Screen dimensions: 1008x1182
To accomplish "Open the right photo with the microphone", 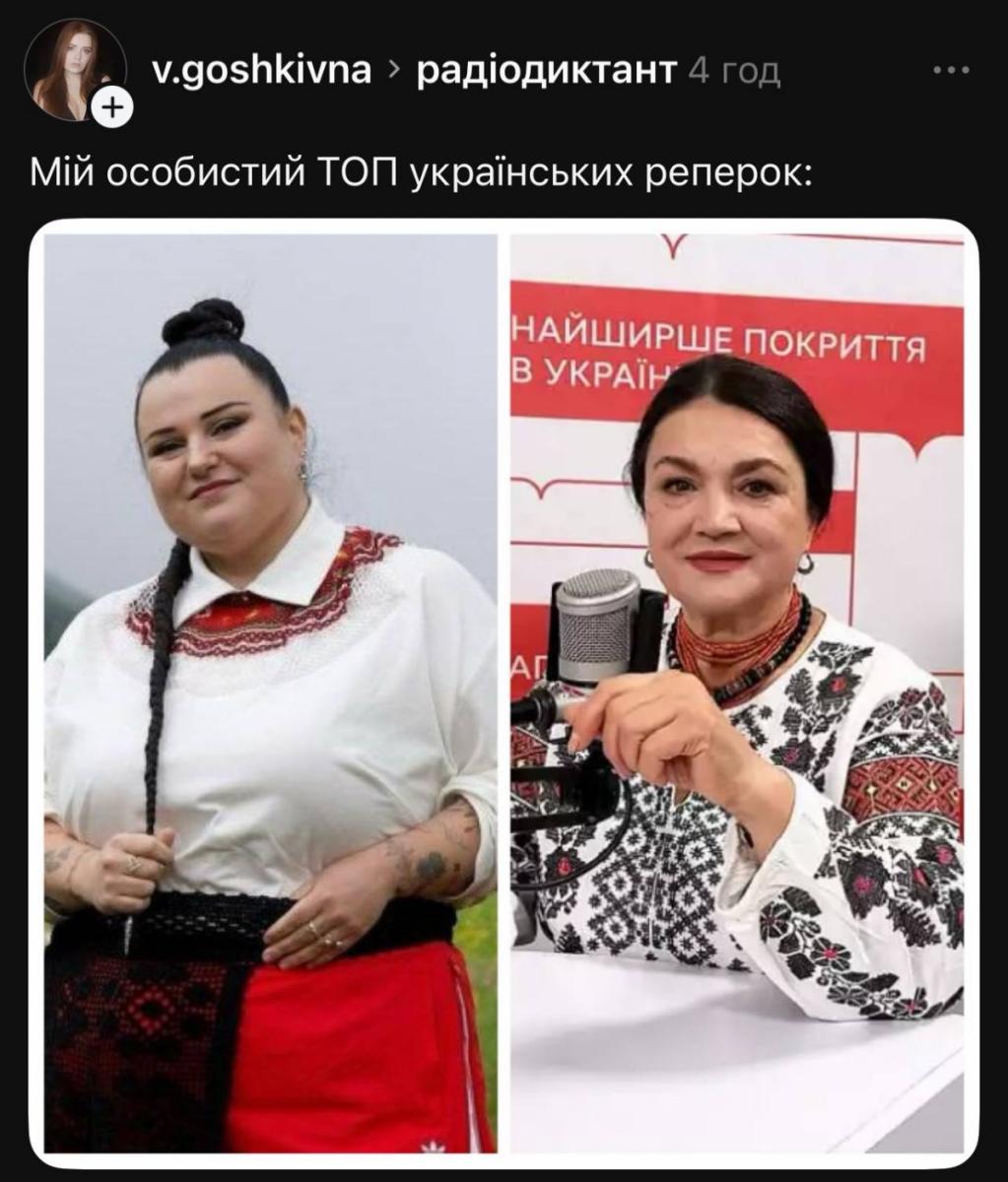I will [x=737, y=689].
